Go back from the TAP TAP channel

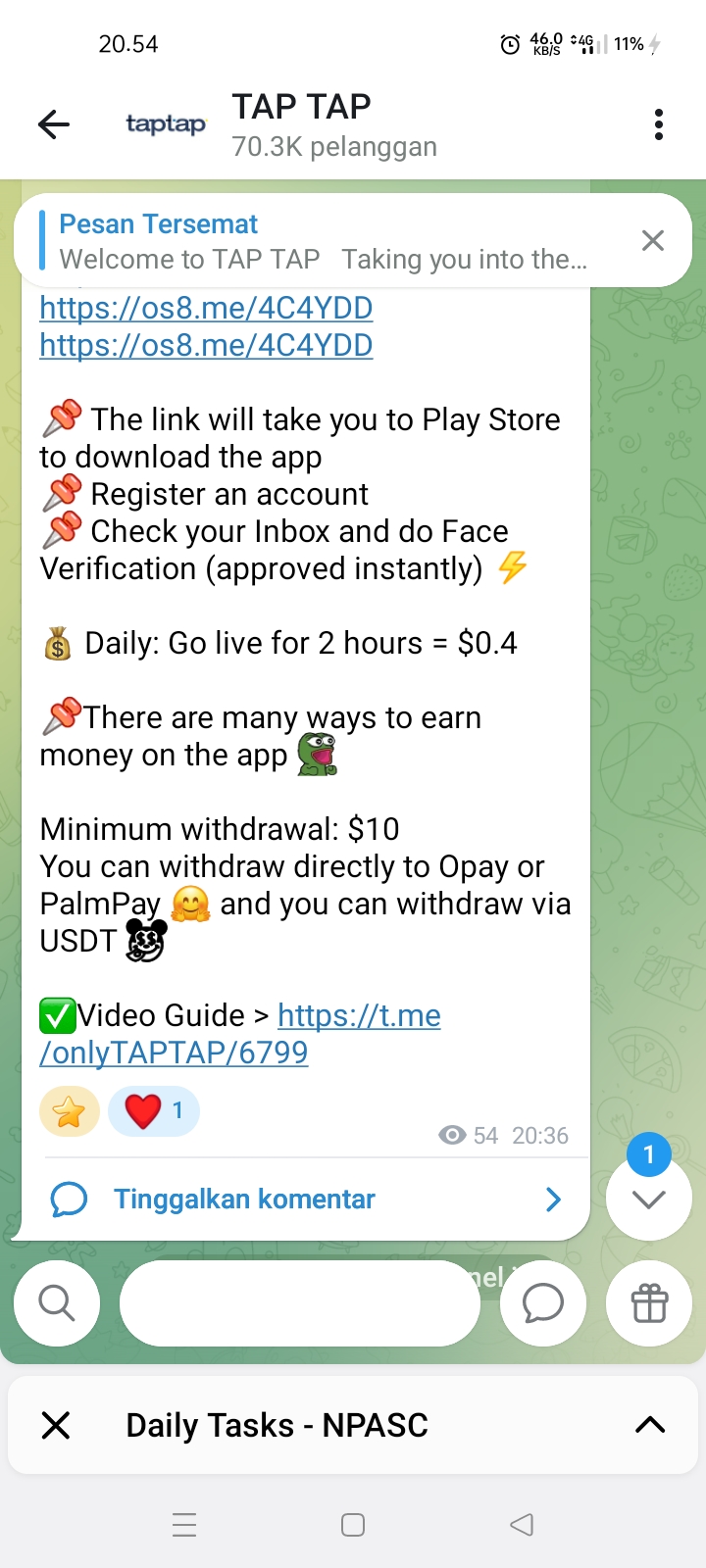(54, 124)
